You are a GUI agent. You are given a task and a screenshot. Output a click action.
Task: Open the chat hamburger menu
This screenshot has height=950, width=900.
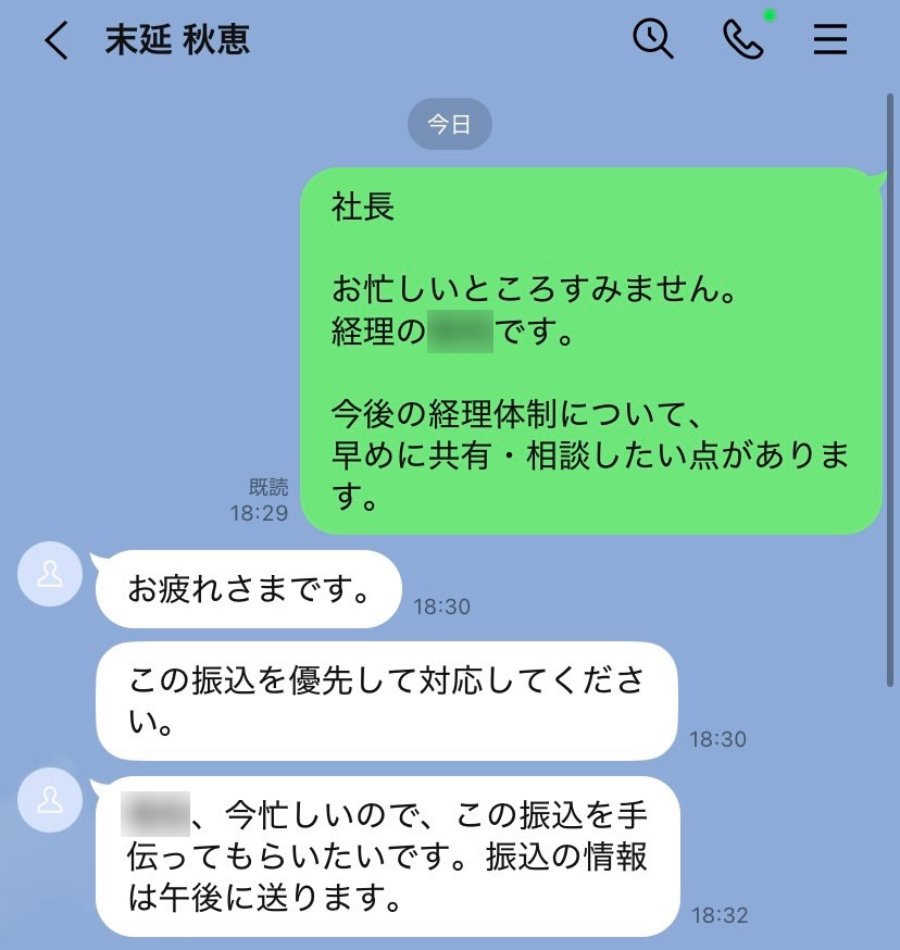pyautogui.click(x=829, y=40)
